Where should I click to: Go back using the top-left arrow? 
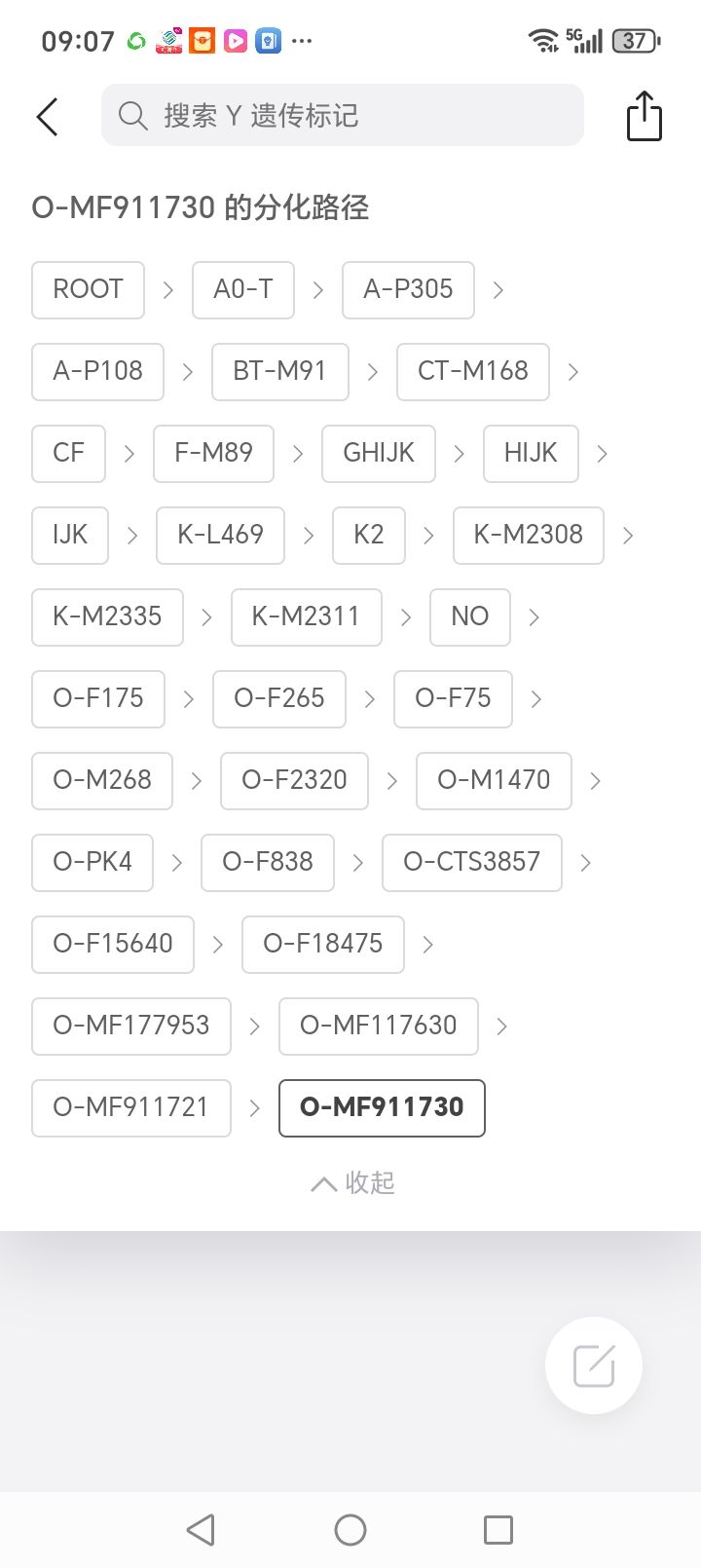[47, 117]
